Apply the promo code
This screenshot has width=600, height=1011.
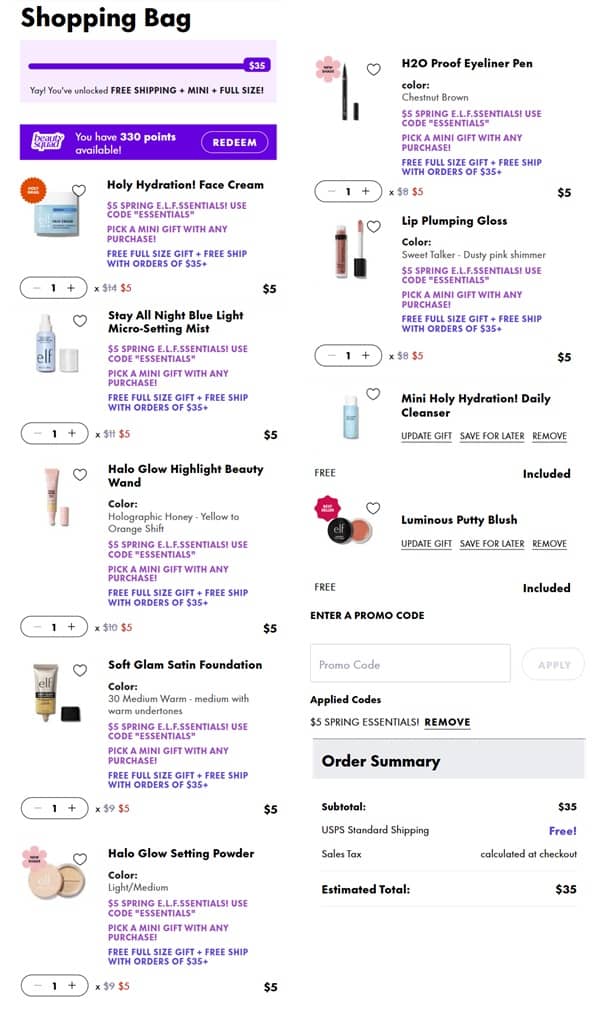(x=554, y=664)
